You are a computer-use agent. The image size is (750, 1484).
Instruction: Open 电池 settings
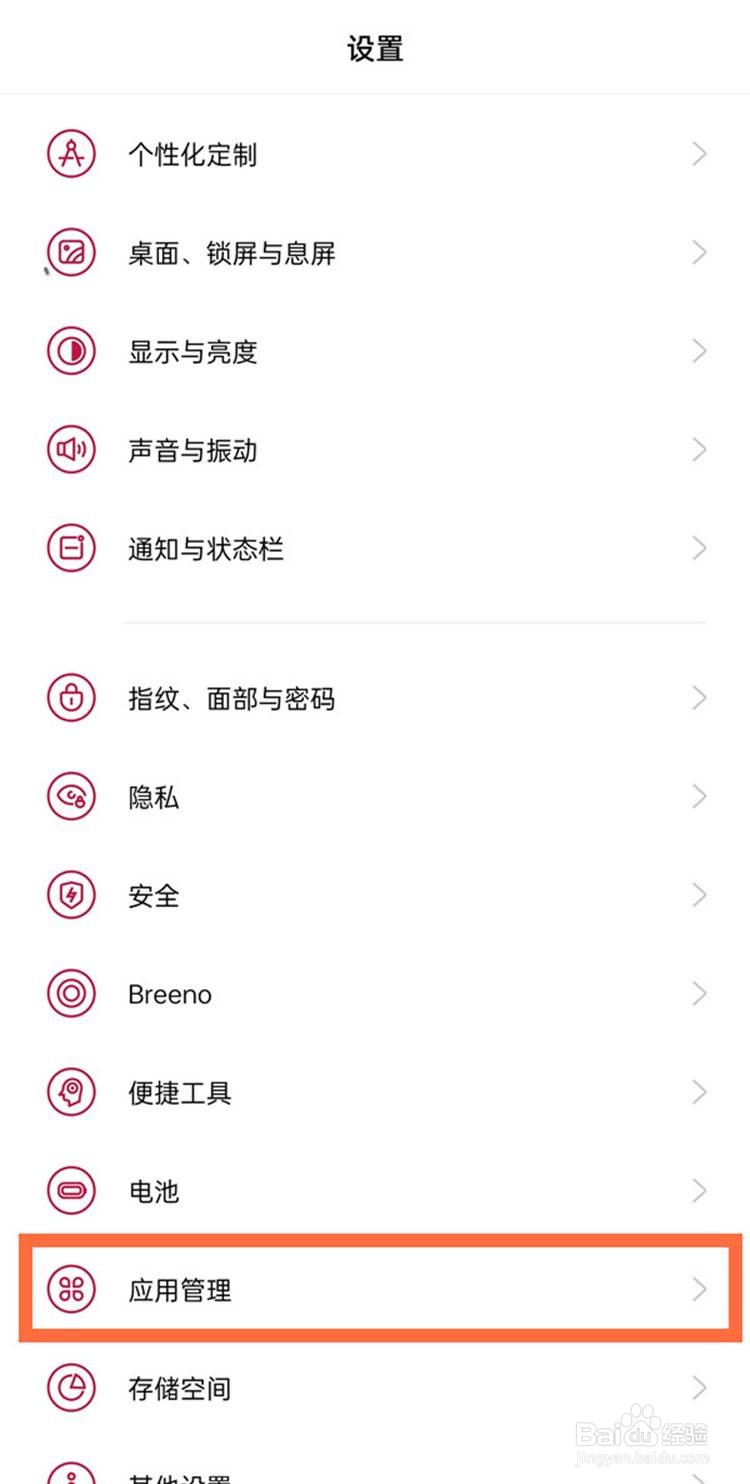coord(375,1191)
